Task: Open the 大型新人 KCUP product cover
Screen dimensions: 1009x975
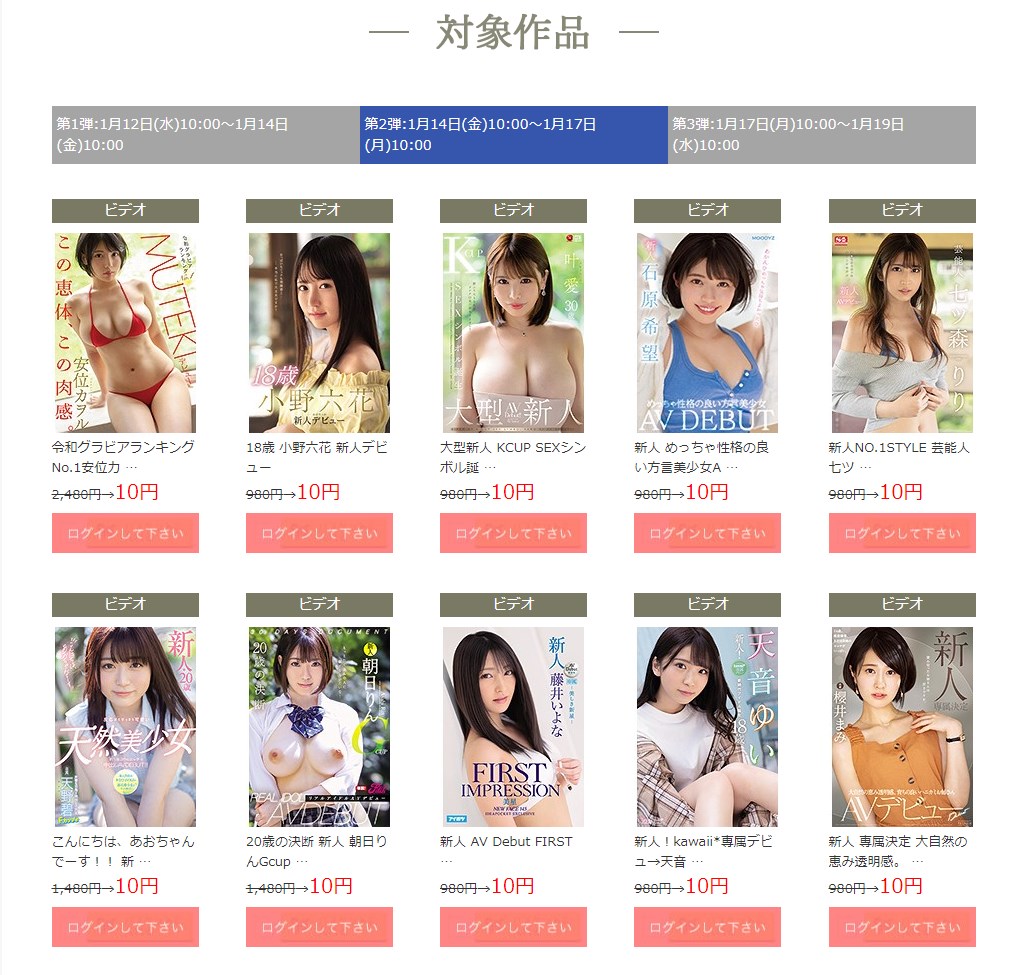Action: click(513, 332)
